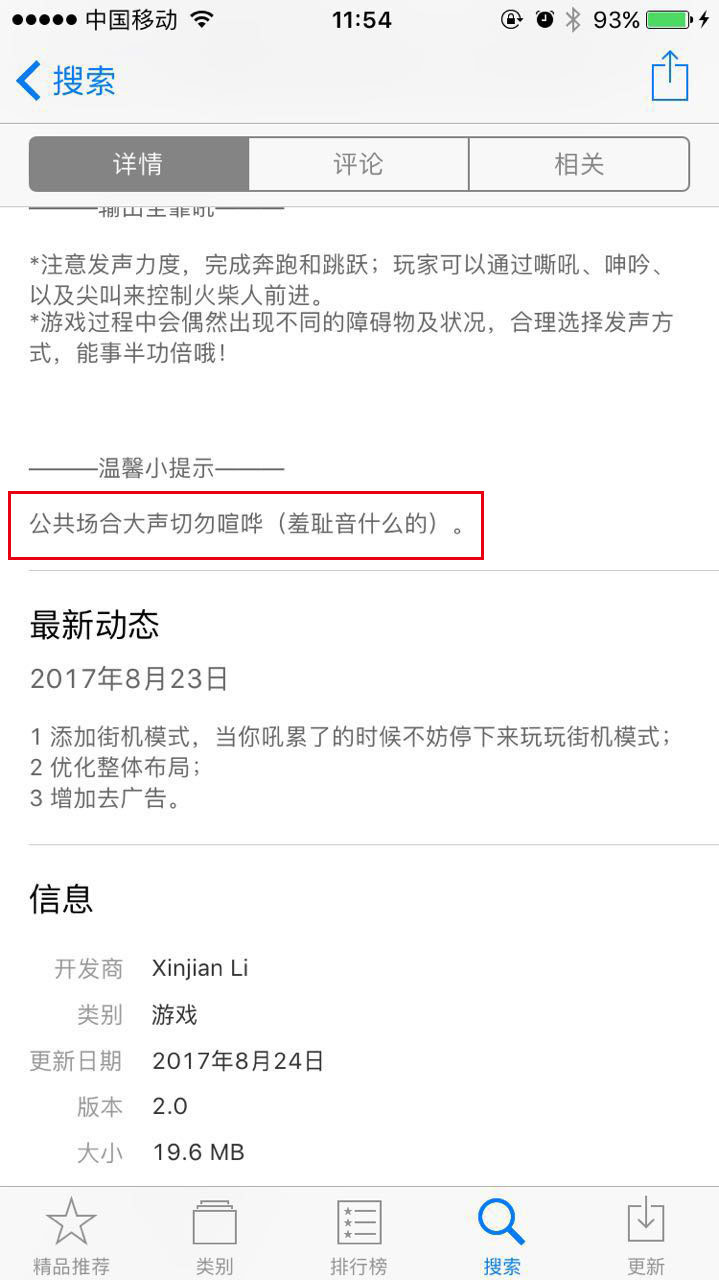Tap the 搜索 tab in bottom bar
Screen dimensions: 719x1280
tap(501, 1236)
